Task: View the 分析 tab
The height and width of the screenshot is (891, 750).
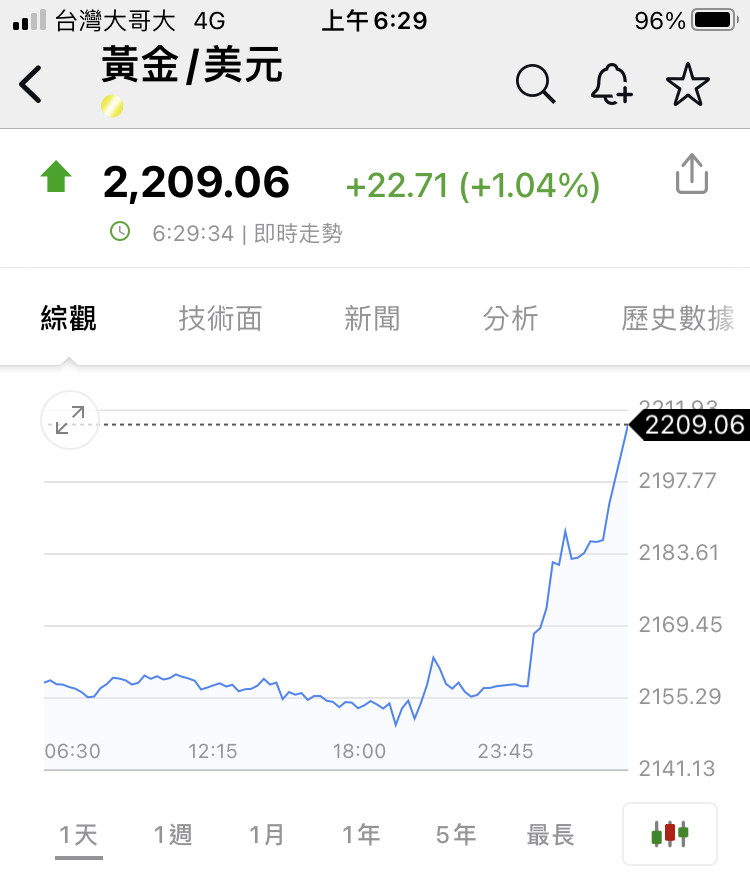Action: pyautogui.click(x=510, y=319)
